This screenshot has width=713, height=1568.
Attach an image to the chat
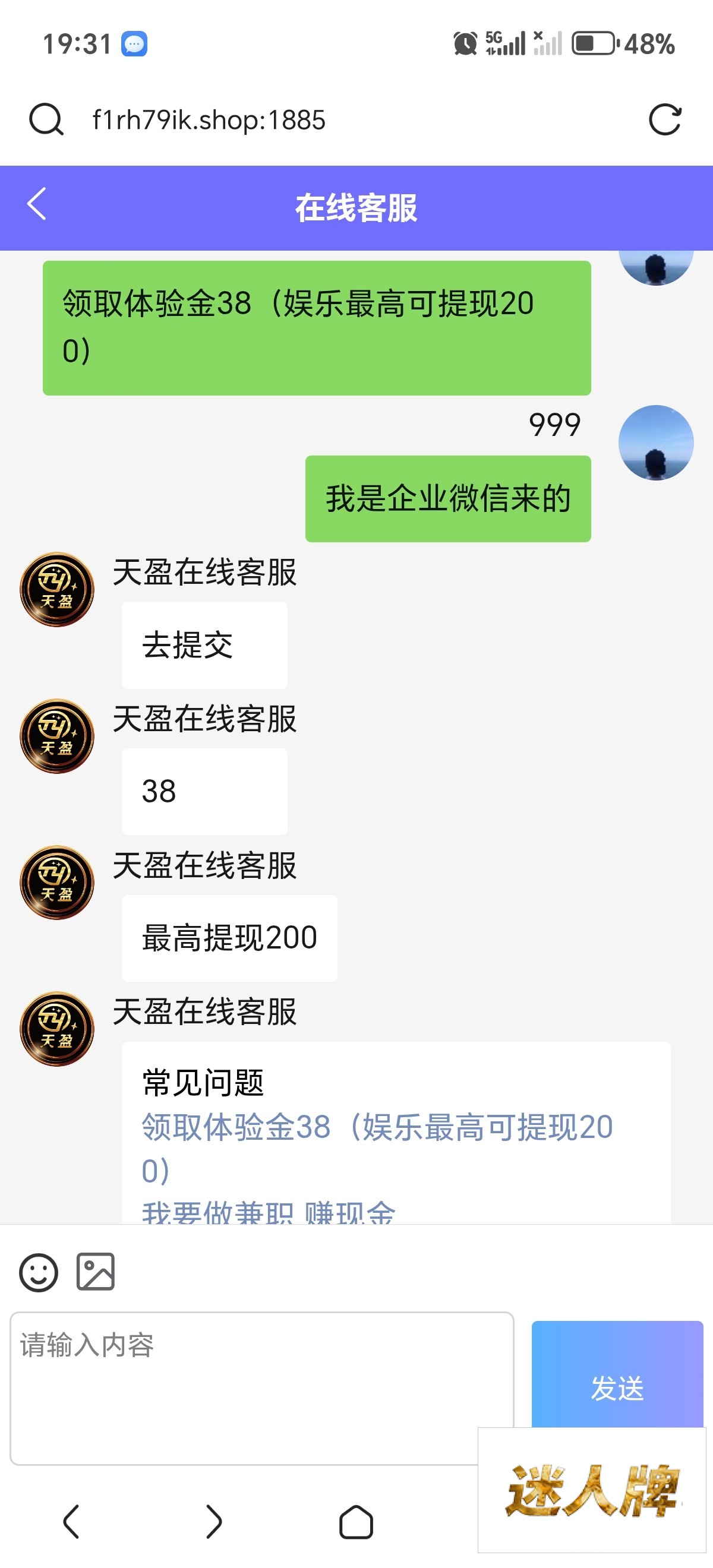coord(95,1272)
